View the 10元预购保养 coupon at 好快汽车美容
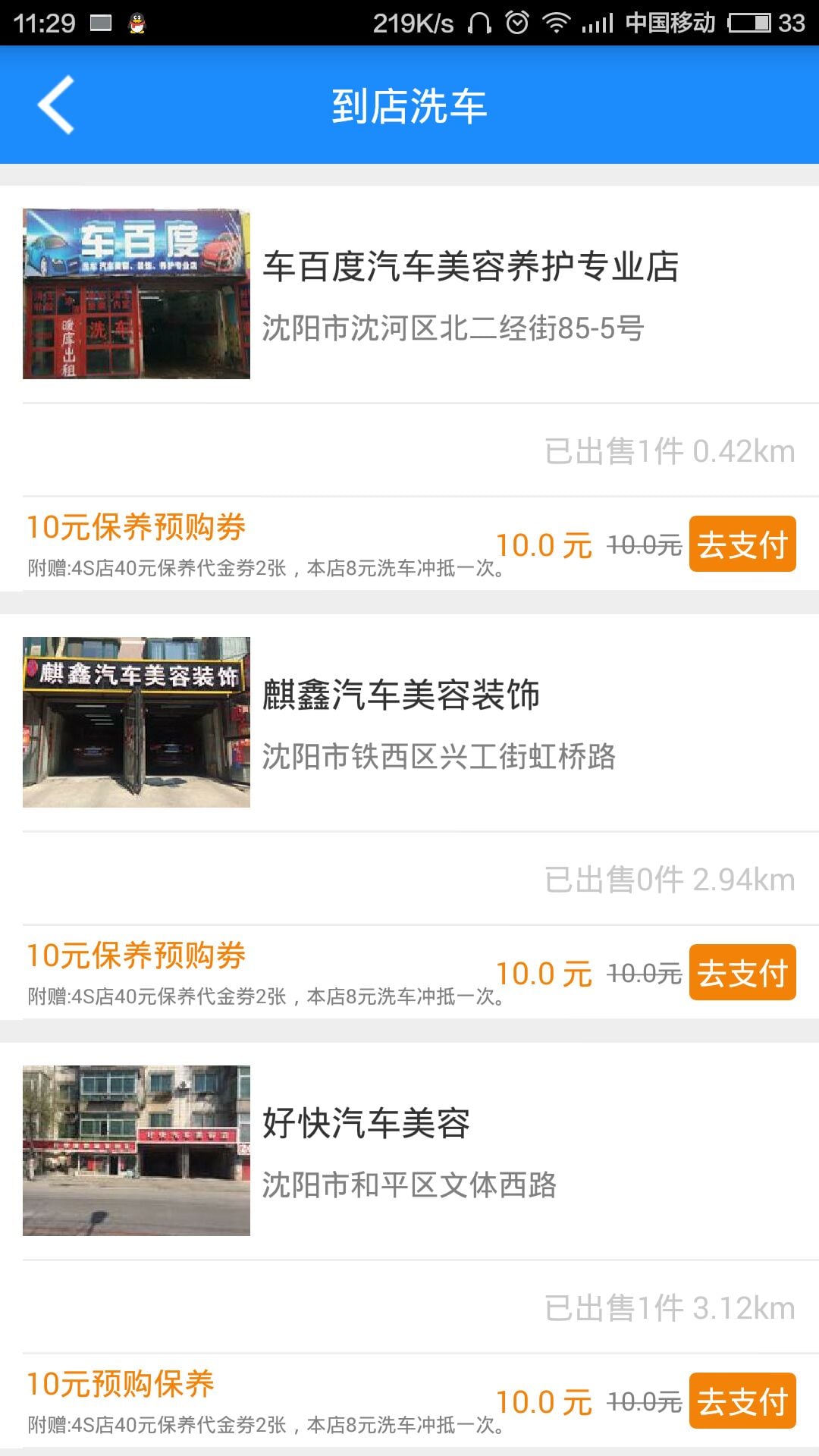819x1456 pixels. 121,1385
